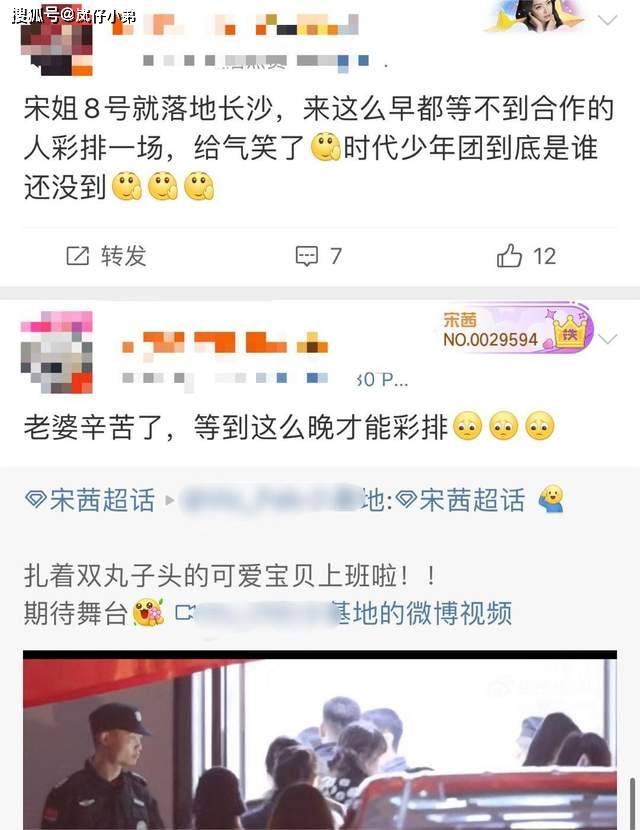This screenshot has width=640, height=830.
Task: Repost the post about 宋姐 landing in 长沙
Action: pos(106,256)
